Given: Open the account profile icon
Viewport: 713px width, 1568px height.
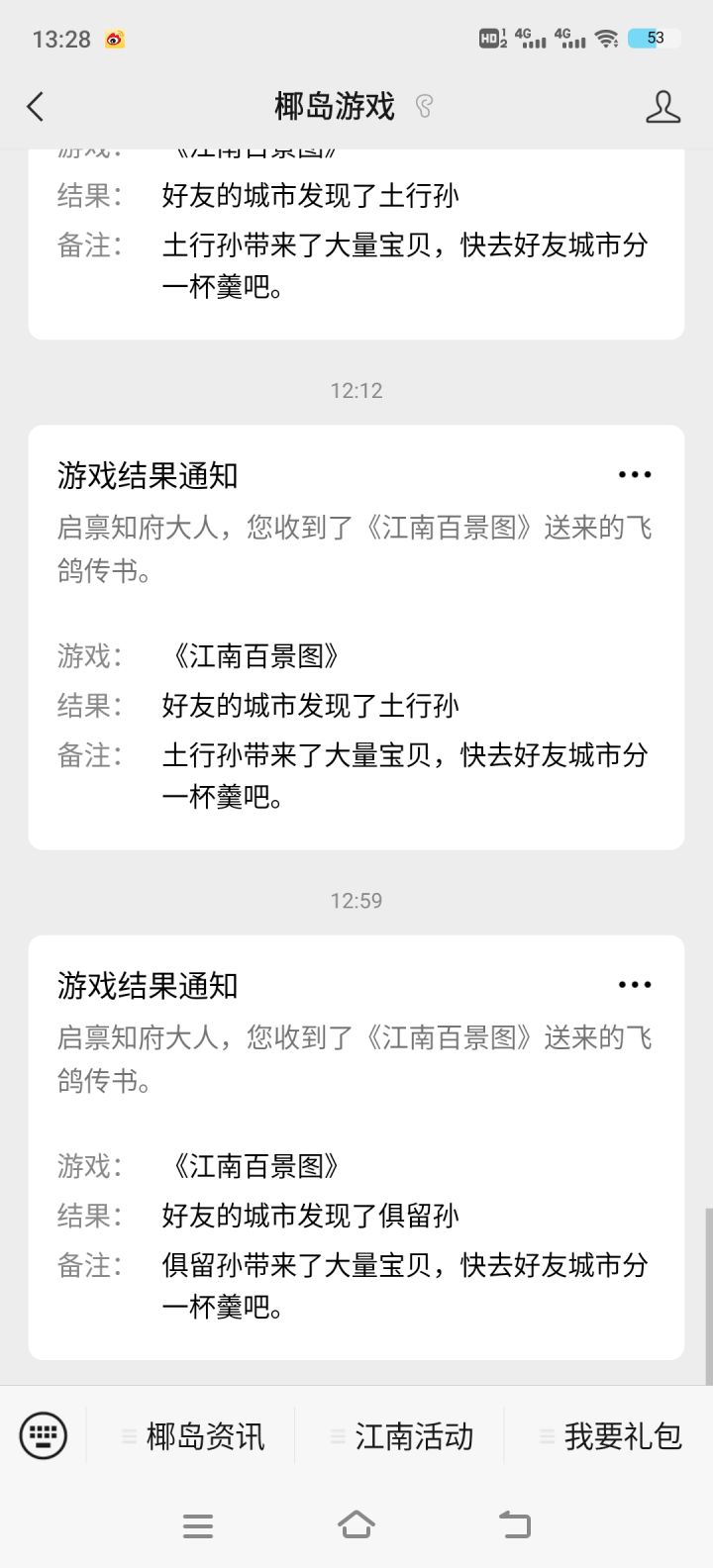Looking at the screenshot, I should [x=662, y=107].
